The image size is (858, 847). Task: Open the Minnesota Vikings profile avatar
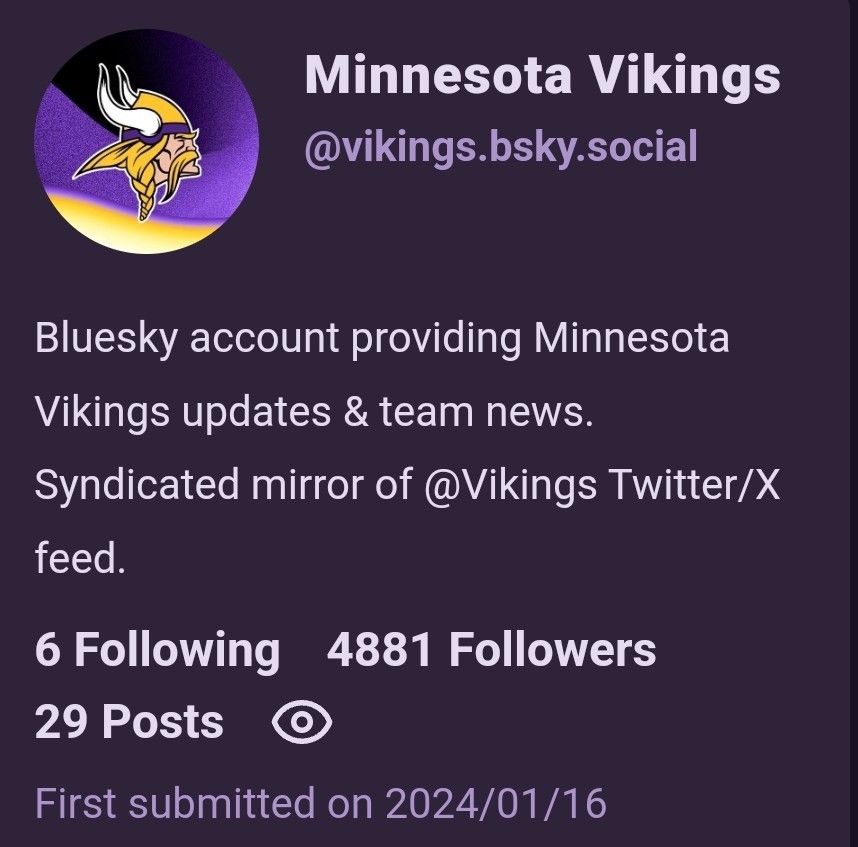(x=146, y=141)
